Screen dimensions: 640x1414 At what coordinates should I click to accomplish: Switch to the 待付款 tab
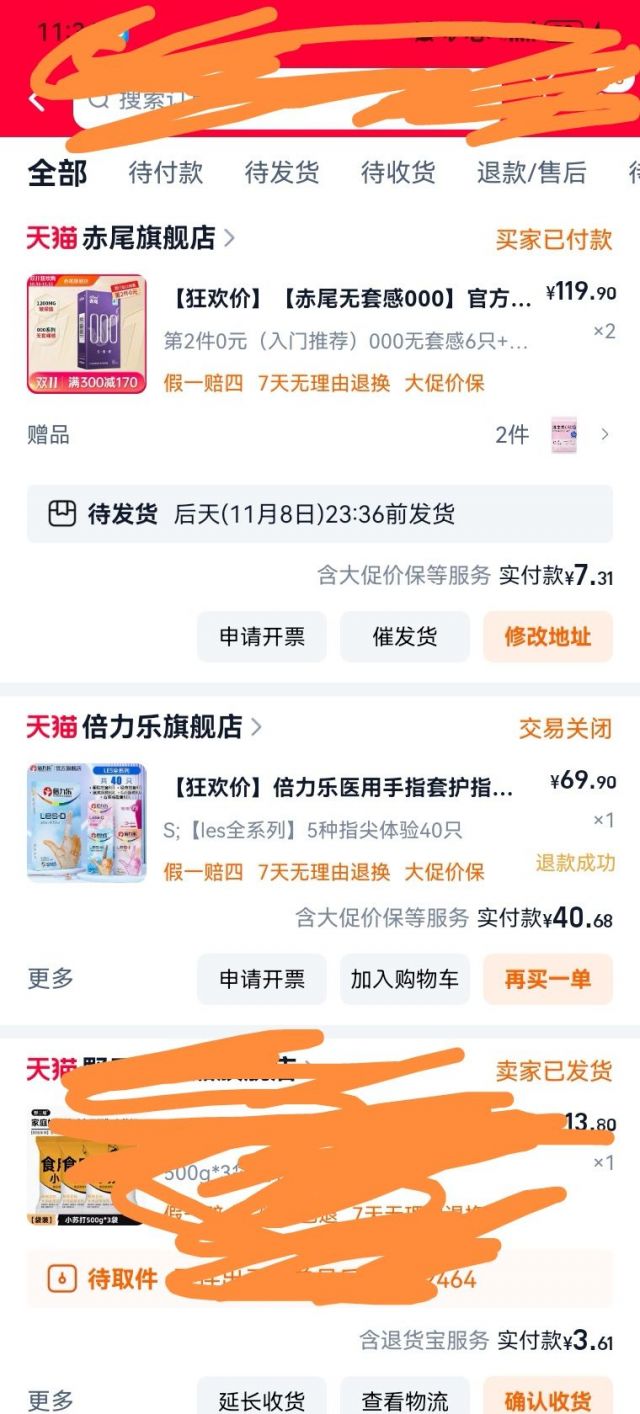coord(166,172)
